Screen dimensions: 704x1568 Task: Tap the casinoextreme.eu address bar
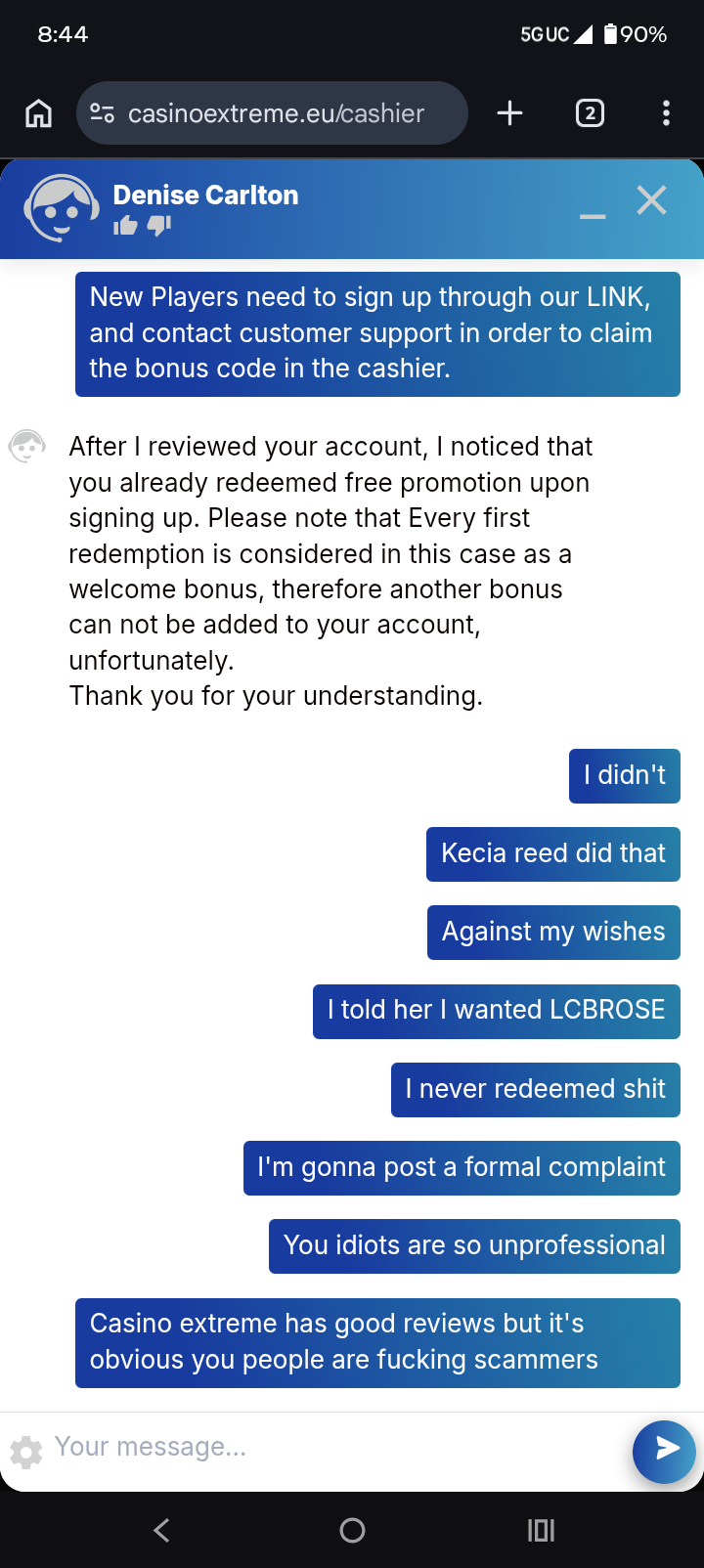coord(274,113)
